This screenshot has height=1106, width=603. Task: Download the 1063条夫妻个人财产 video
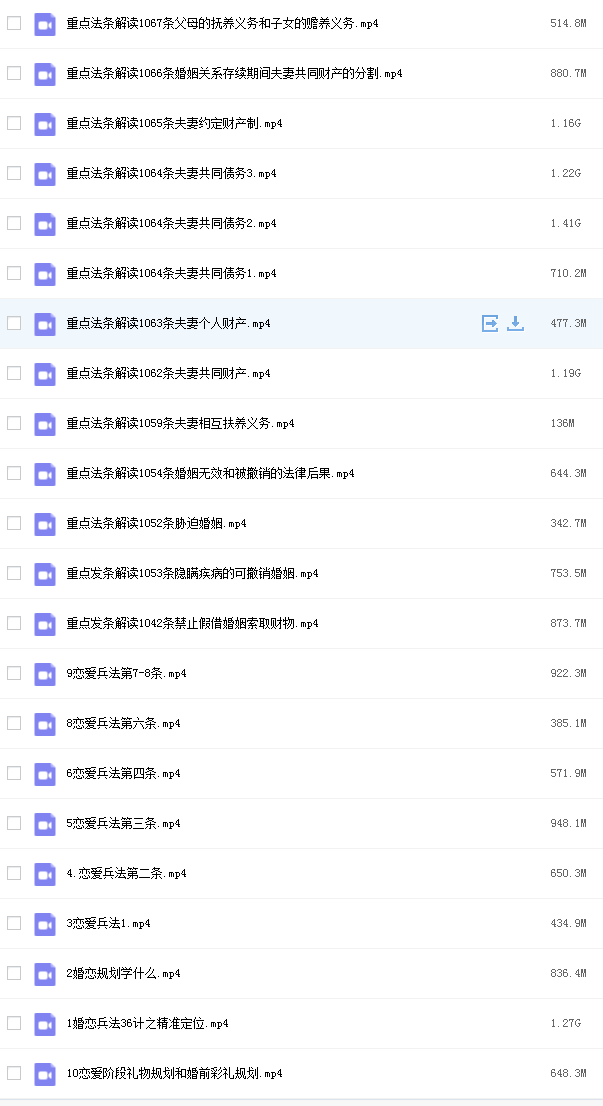click(x=516, y=323)
